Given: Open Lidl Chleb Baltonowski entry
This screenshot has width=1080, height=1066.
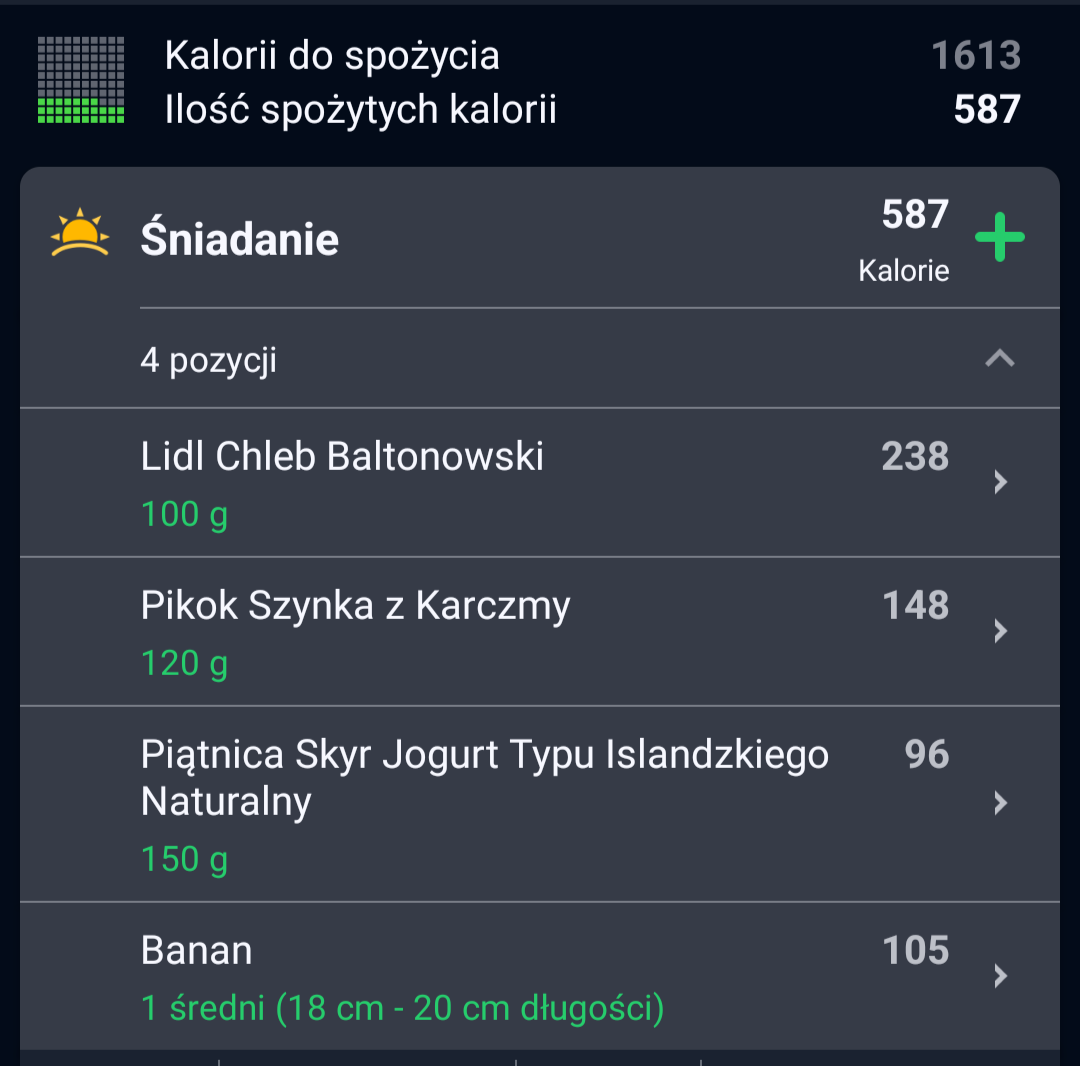Looking at the screenshot, I should click(540, 482).
